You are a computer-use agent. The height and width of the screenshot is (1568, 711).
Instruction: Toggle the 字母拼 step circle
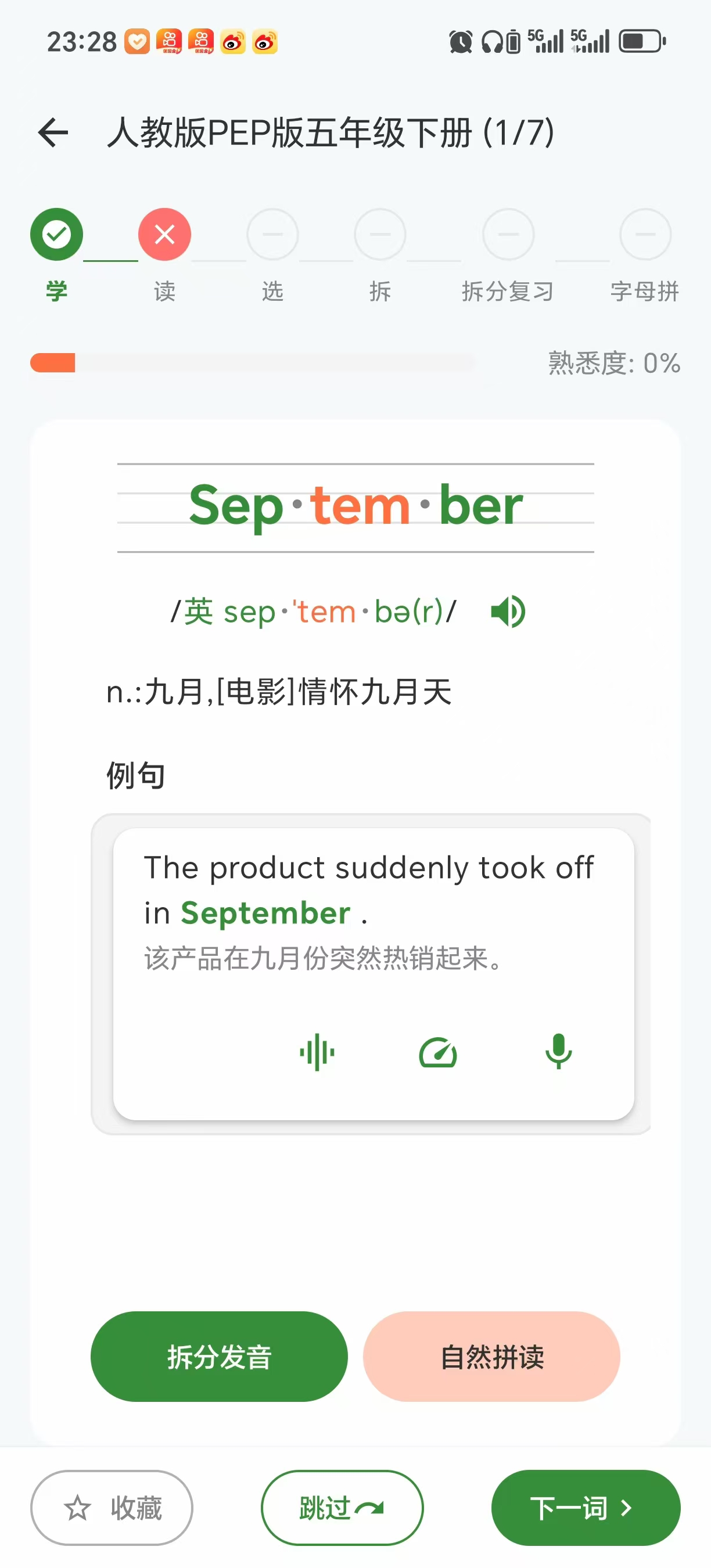pos(646,235)
